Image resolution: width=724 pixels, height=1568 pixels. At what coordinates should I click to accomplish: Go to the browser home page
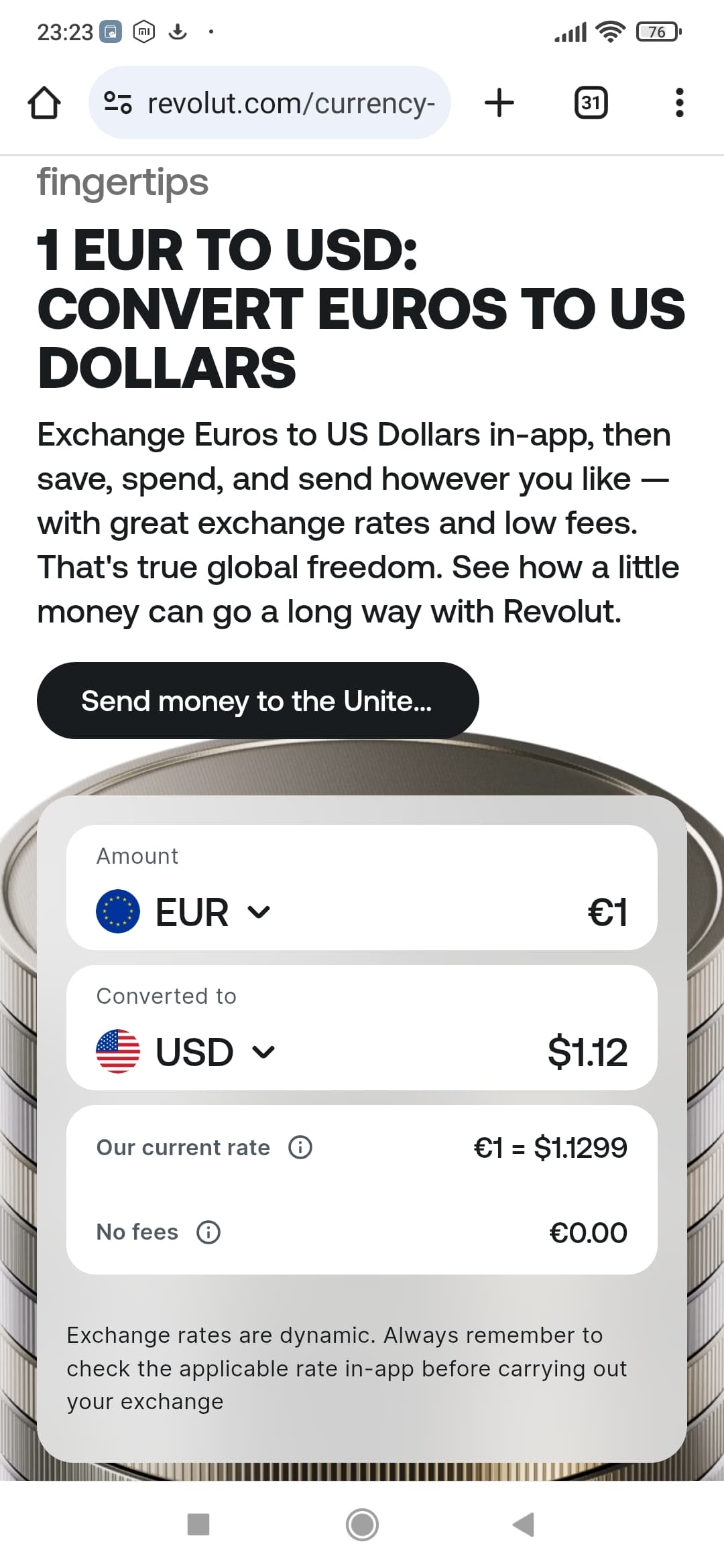(x=44, y=103)
